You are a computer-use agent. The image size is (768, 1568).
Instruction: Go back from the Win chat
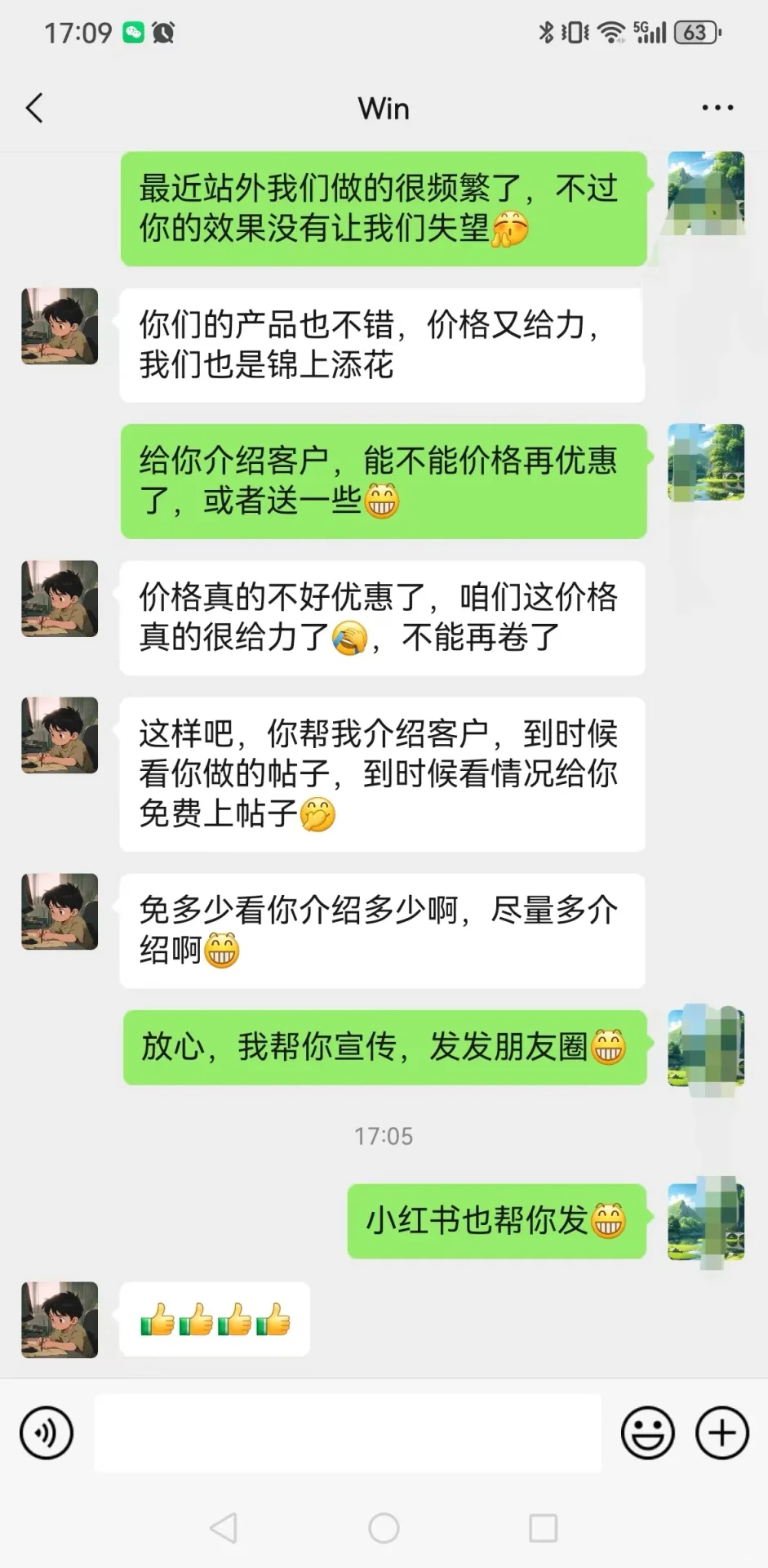34,108
